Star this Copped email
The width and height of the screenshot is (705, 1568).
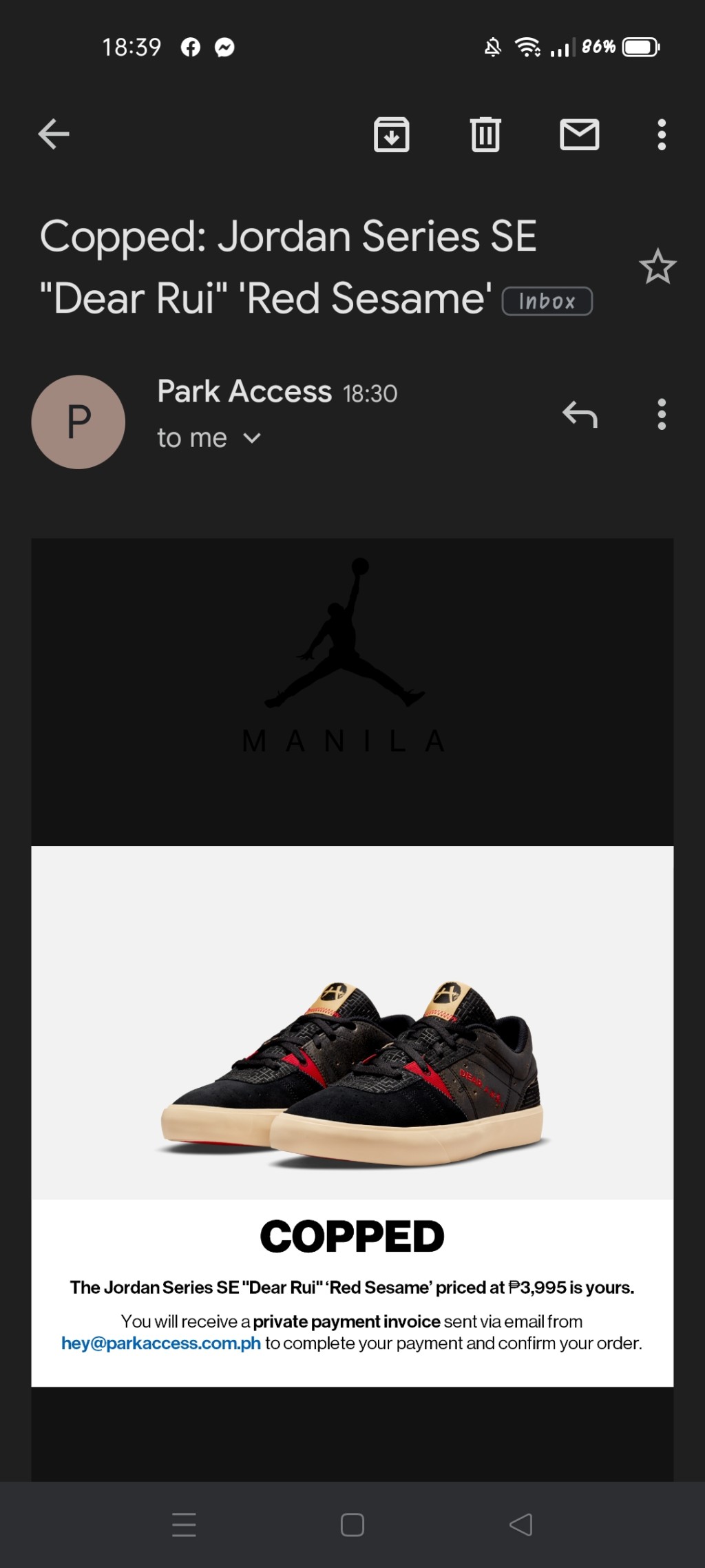657,267
